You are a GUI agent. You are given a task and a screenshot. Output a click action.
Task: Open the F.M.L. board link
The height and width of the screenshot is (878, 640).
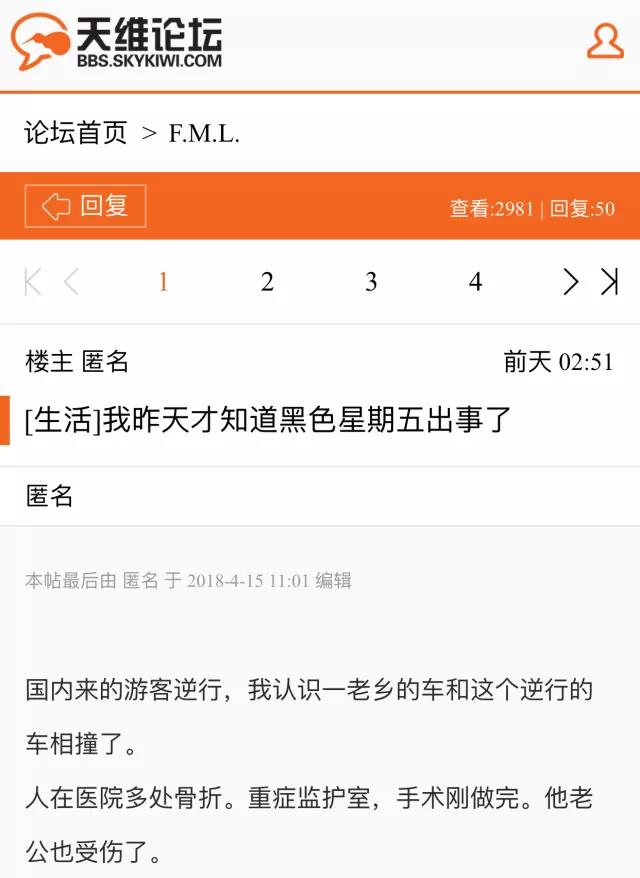point(204,134)
